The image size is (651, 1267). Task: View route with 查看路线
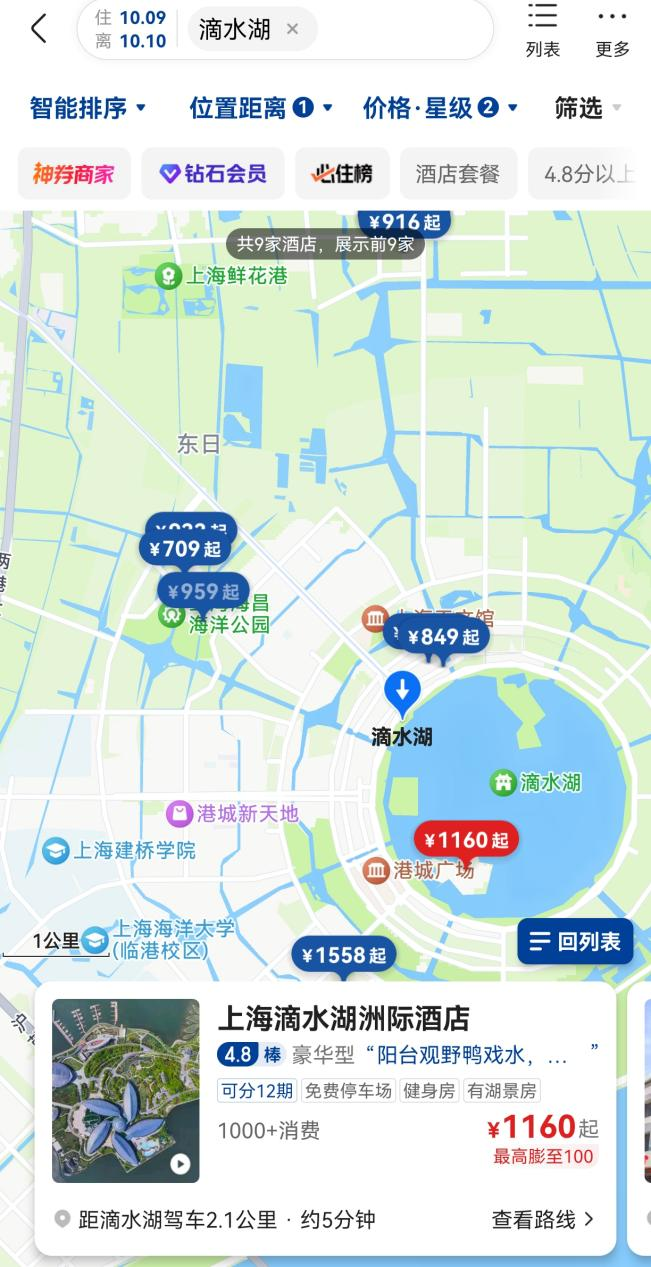tap(543, 1219)
